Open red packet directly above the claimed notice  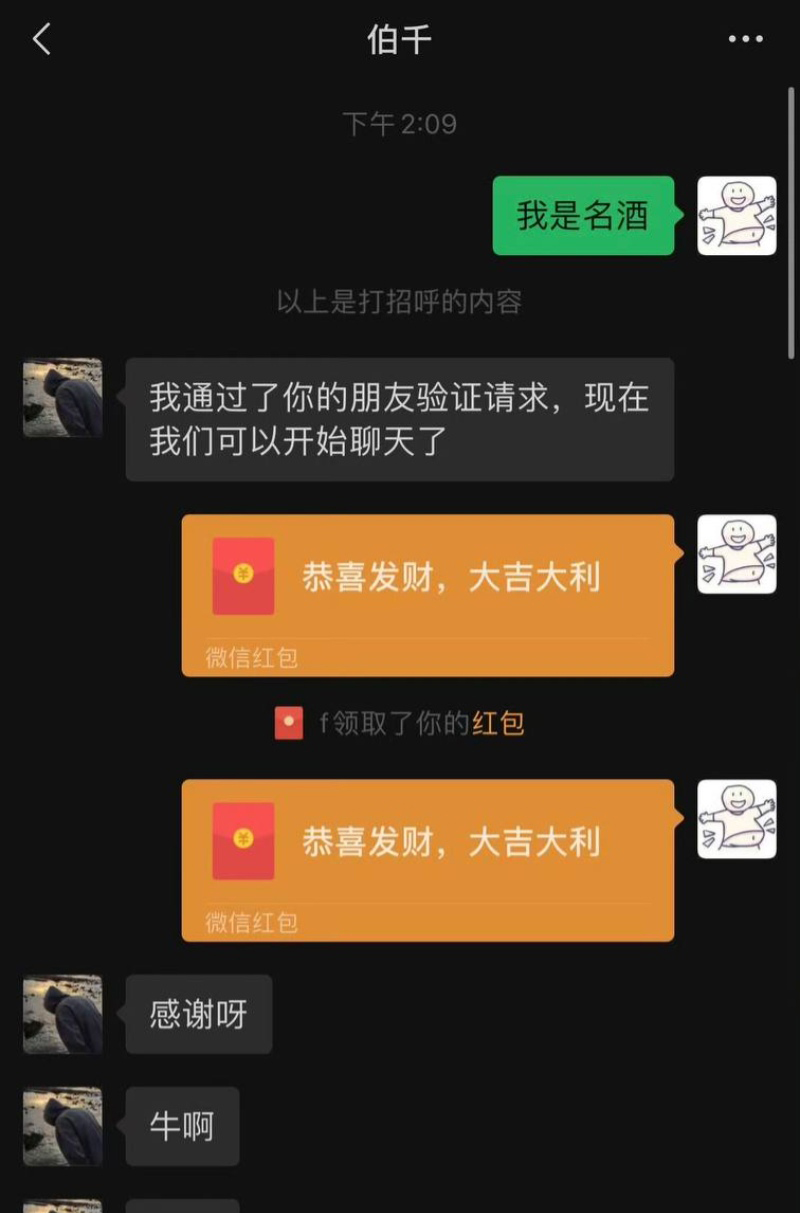(428, 596)
